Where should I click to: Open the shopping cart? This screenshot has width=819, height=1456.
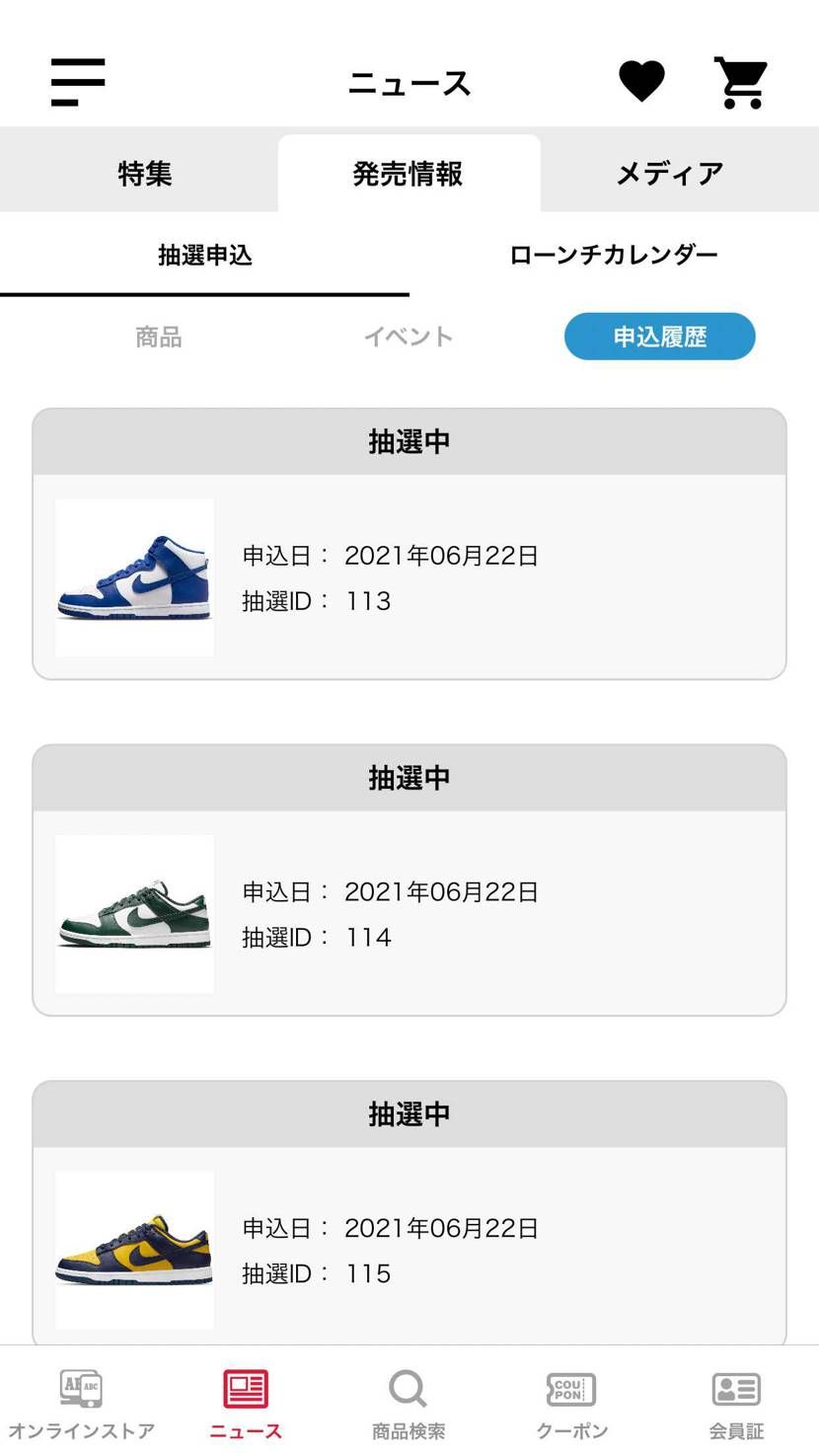point(740,79)
